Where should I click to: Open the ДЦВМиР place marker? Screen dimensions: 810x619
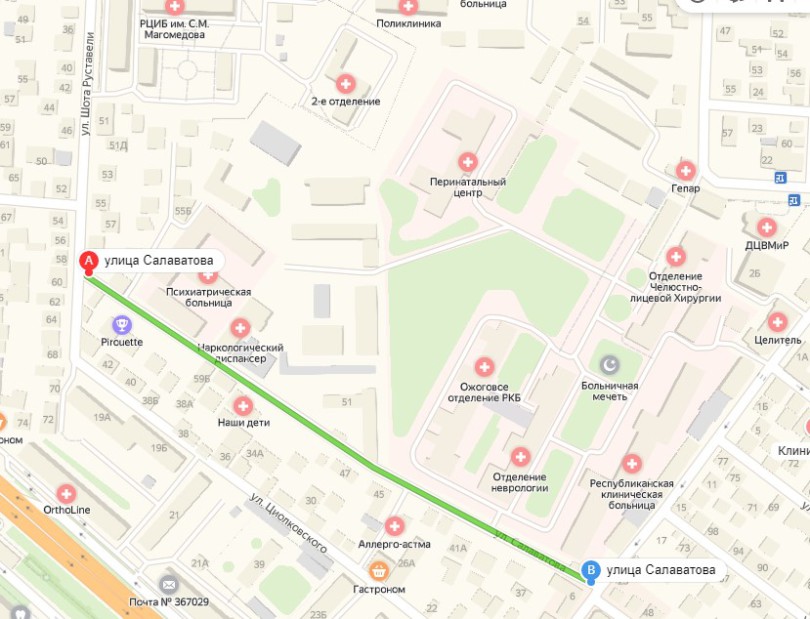(766, 228)
